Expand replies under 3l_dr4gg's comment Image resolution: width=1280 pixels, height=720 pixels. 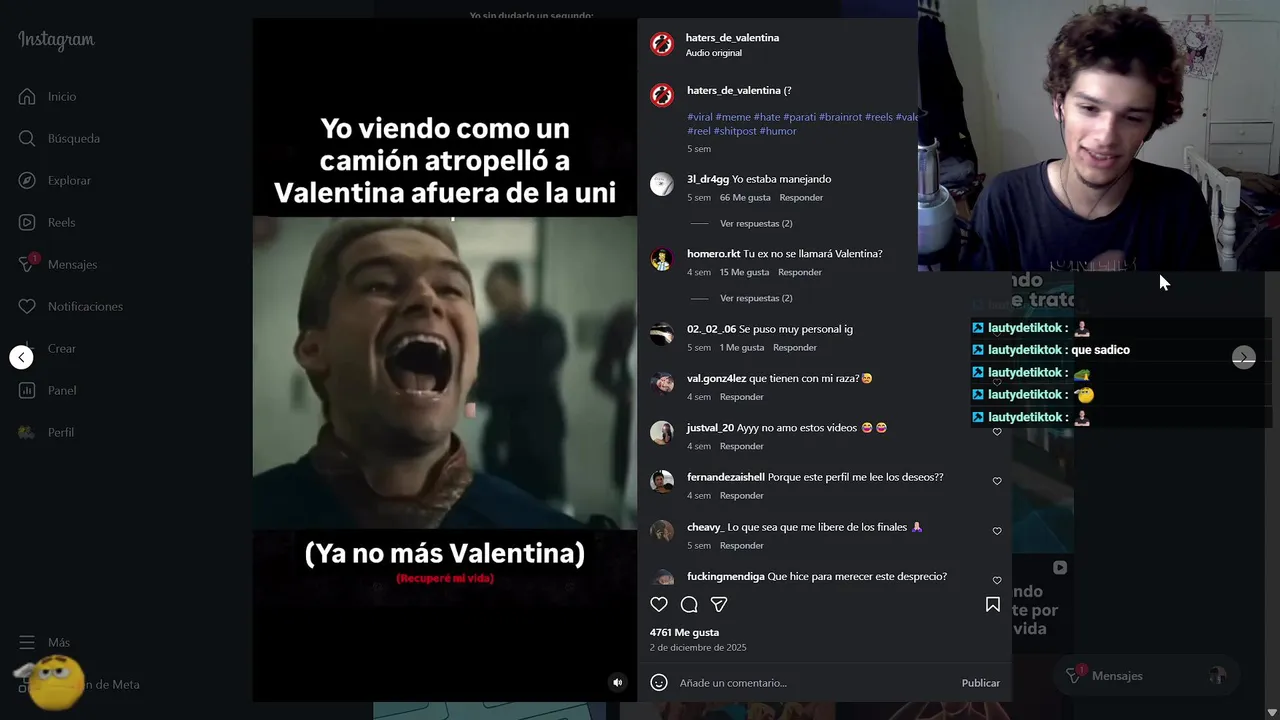click(x=755, y=224)
